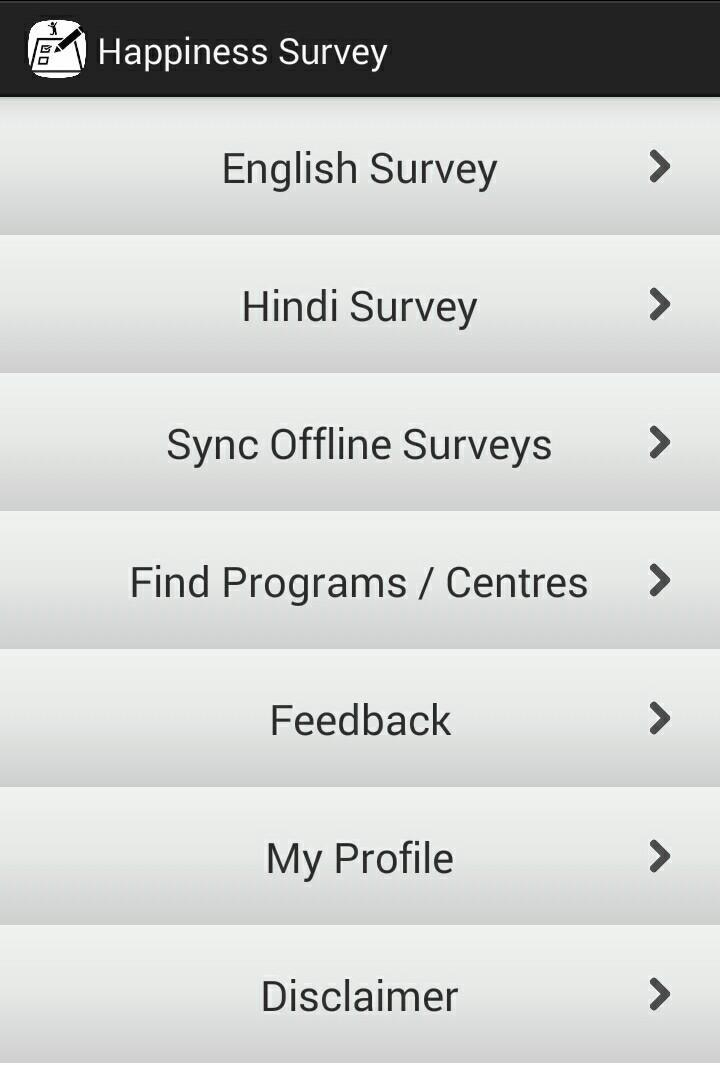Open the English Survey
The height and width of the screenshot is (1065, 720).
tap(360, 167)
